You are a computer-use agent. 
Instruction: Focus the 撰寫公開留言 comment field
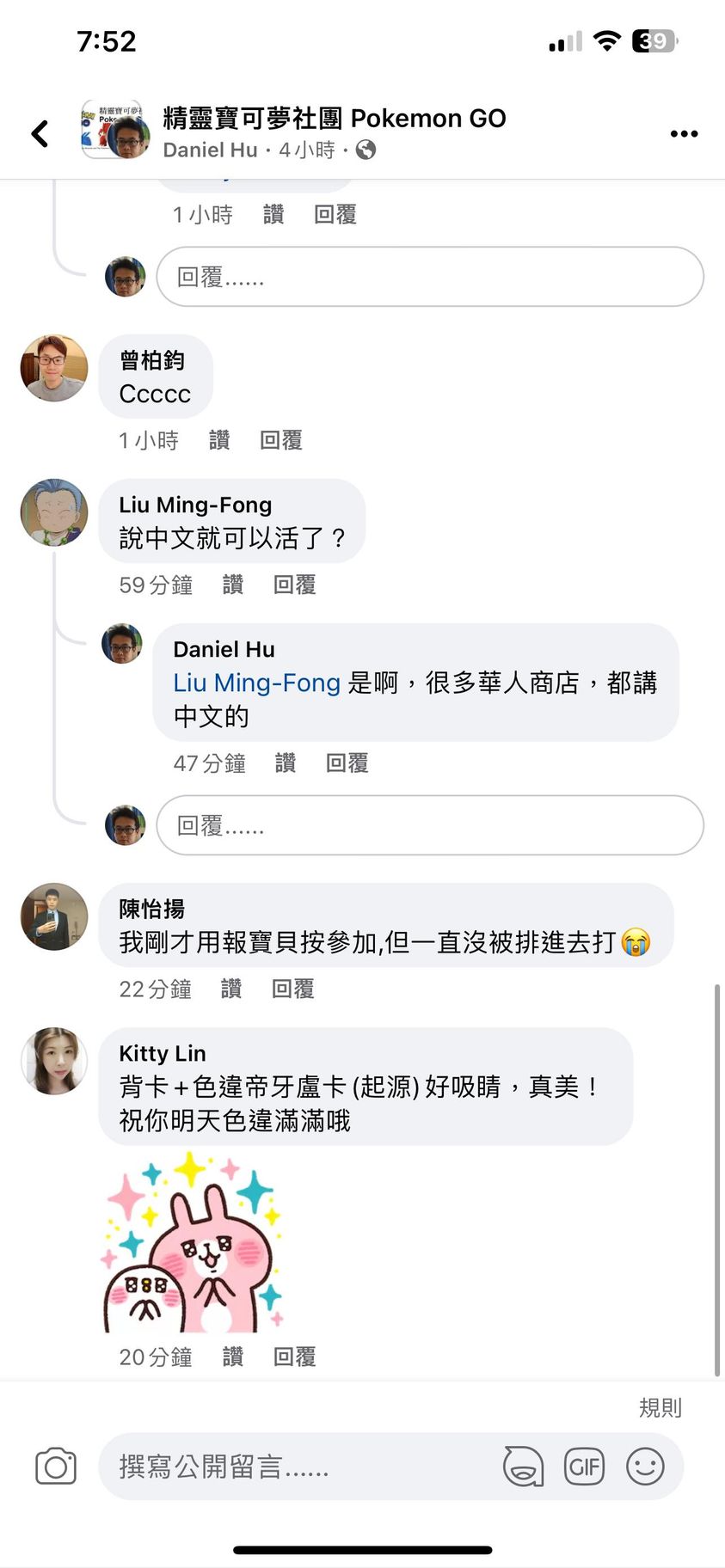point(292,1467)
